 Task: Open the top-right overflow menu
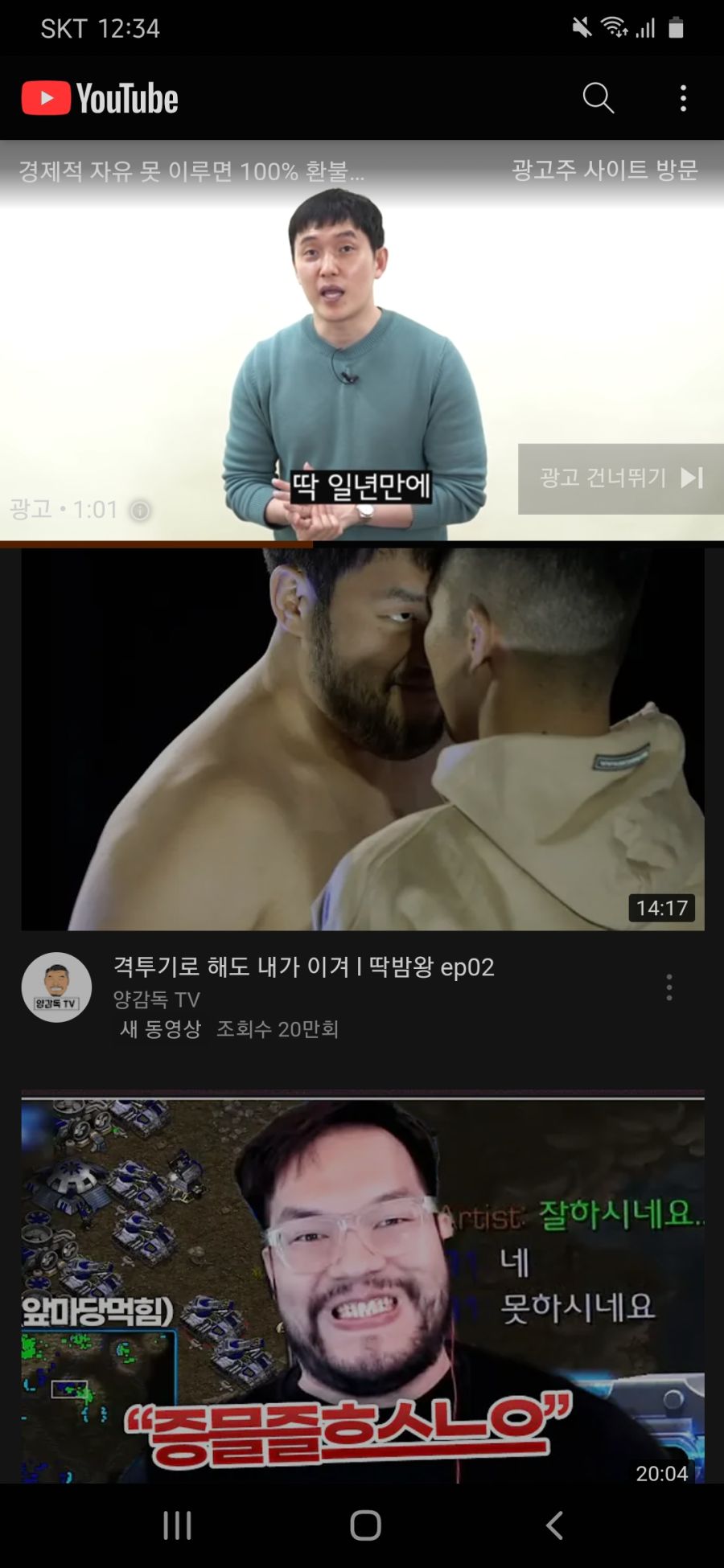[683, 98]
